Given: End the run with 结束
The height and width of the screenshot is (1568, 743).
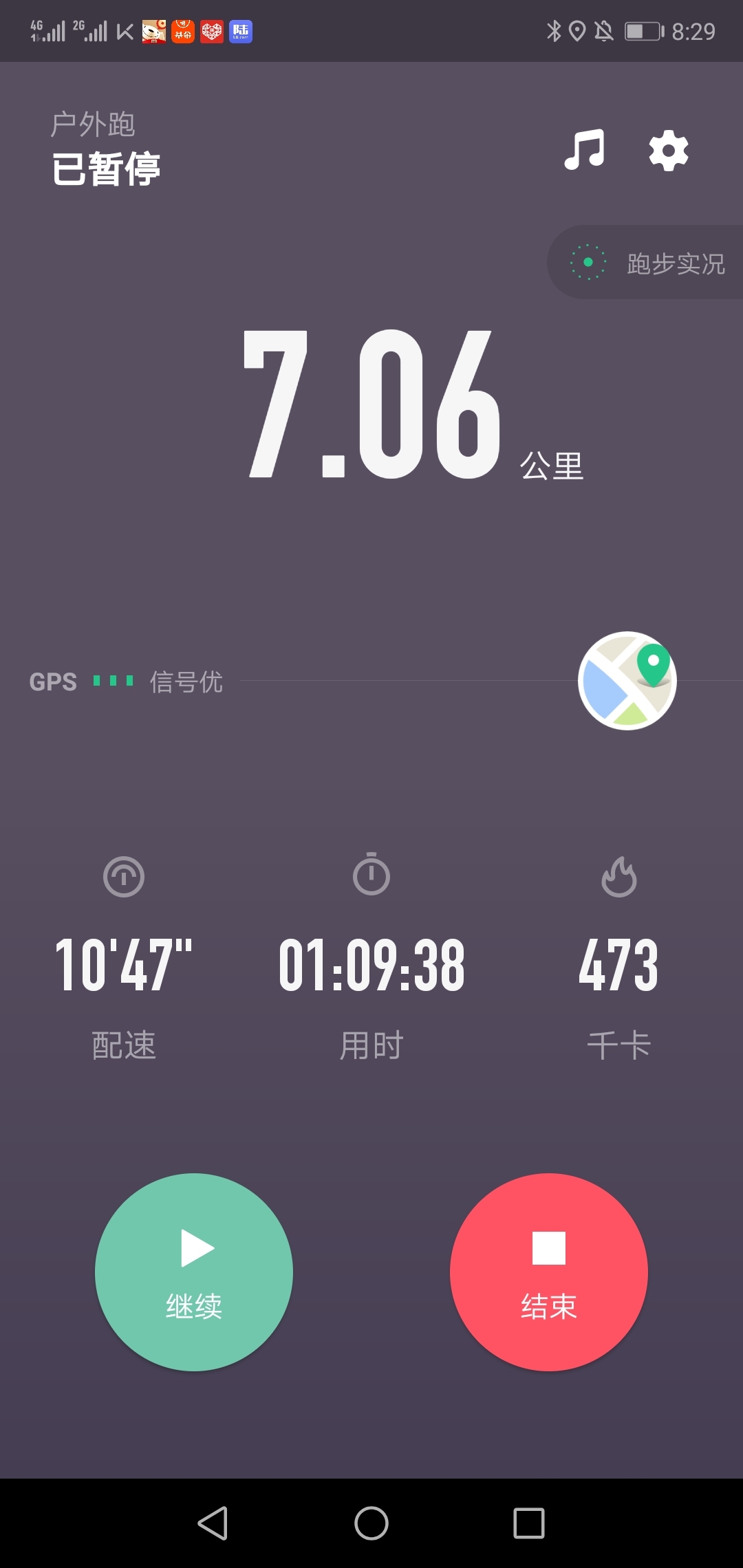Looking at the screenshot, I should [x=549, y=1272].
